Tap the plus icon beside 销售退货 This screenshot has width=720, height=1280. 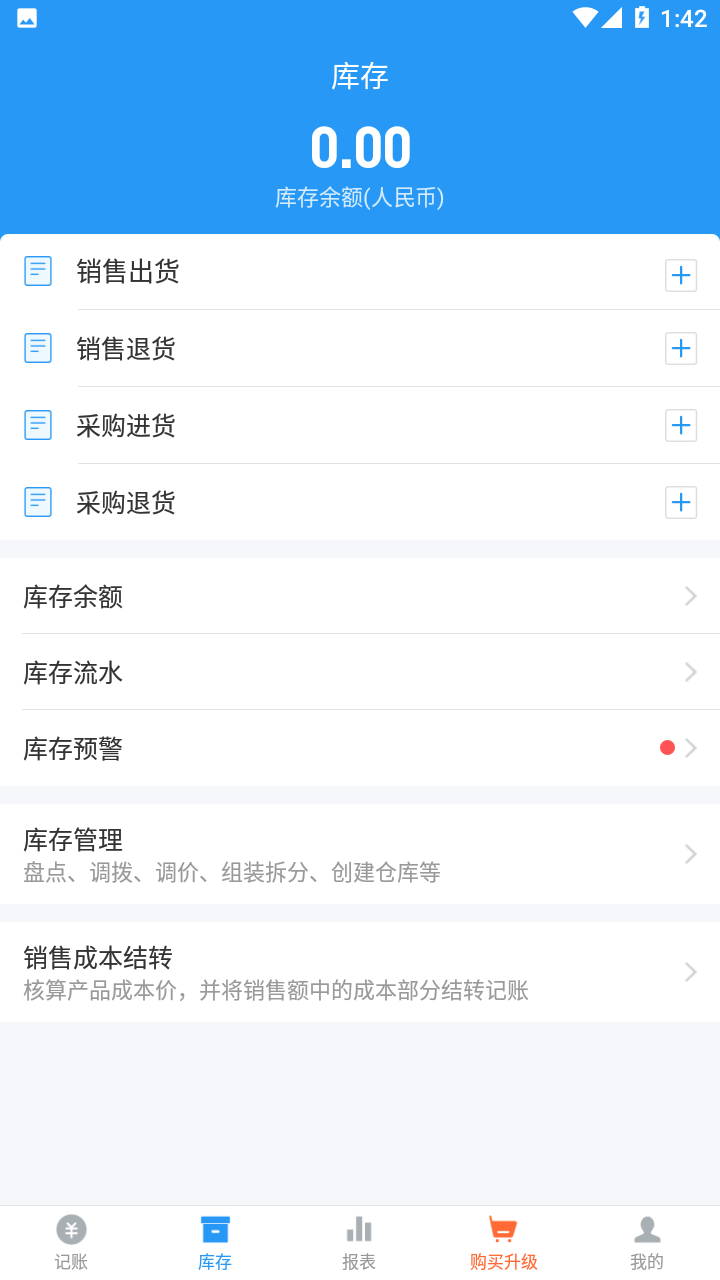pos(681,349)
